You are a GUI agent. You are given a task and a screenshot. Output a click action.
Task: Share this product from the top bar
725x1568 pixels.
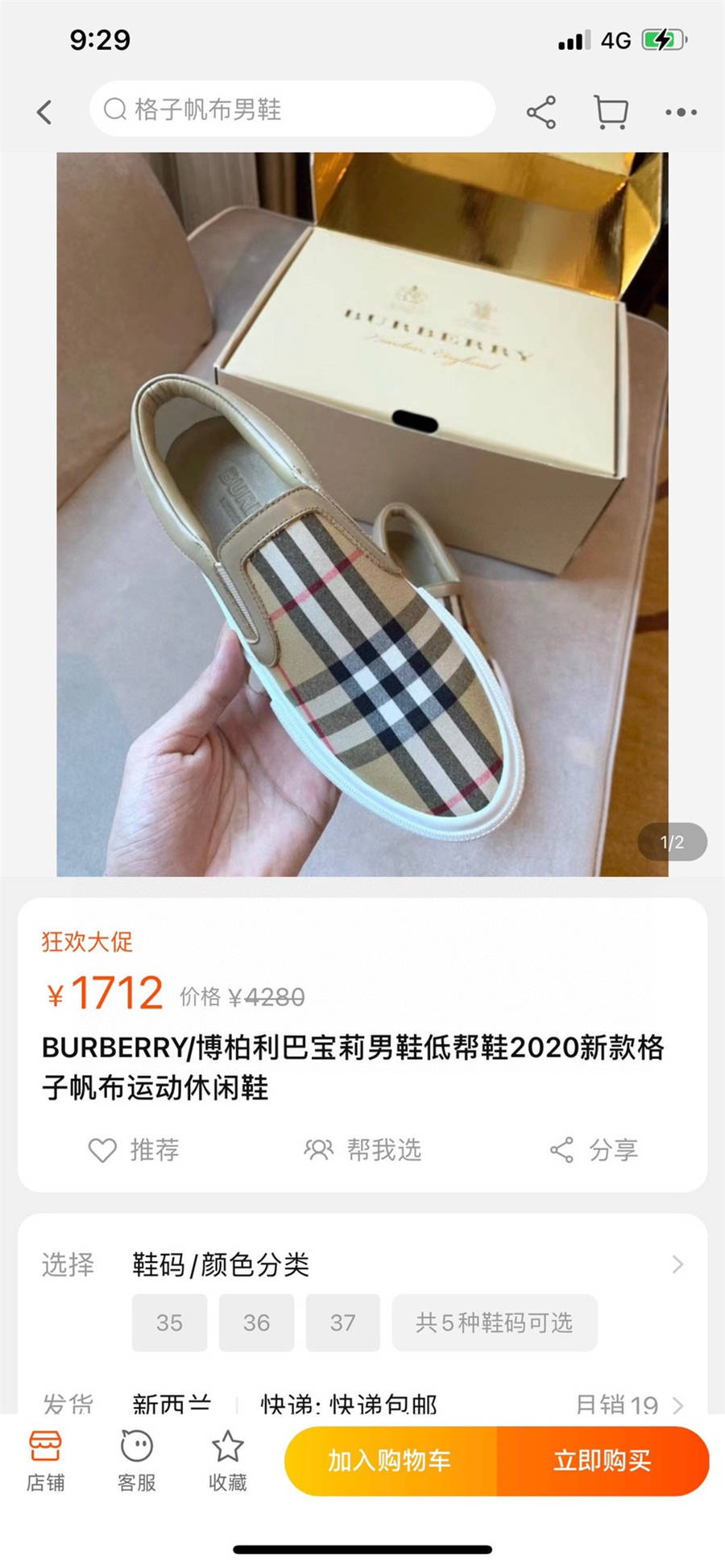[541, 112]
